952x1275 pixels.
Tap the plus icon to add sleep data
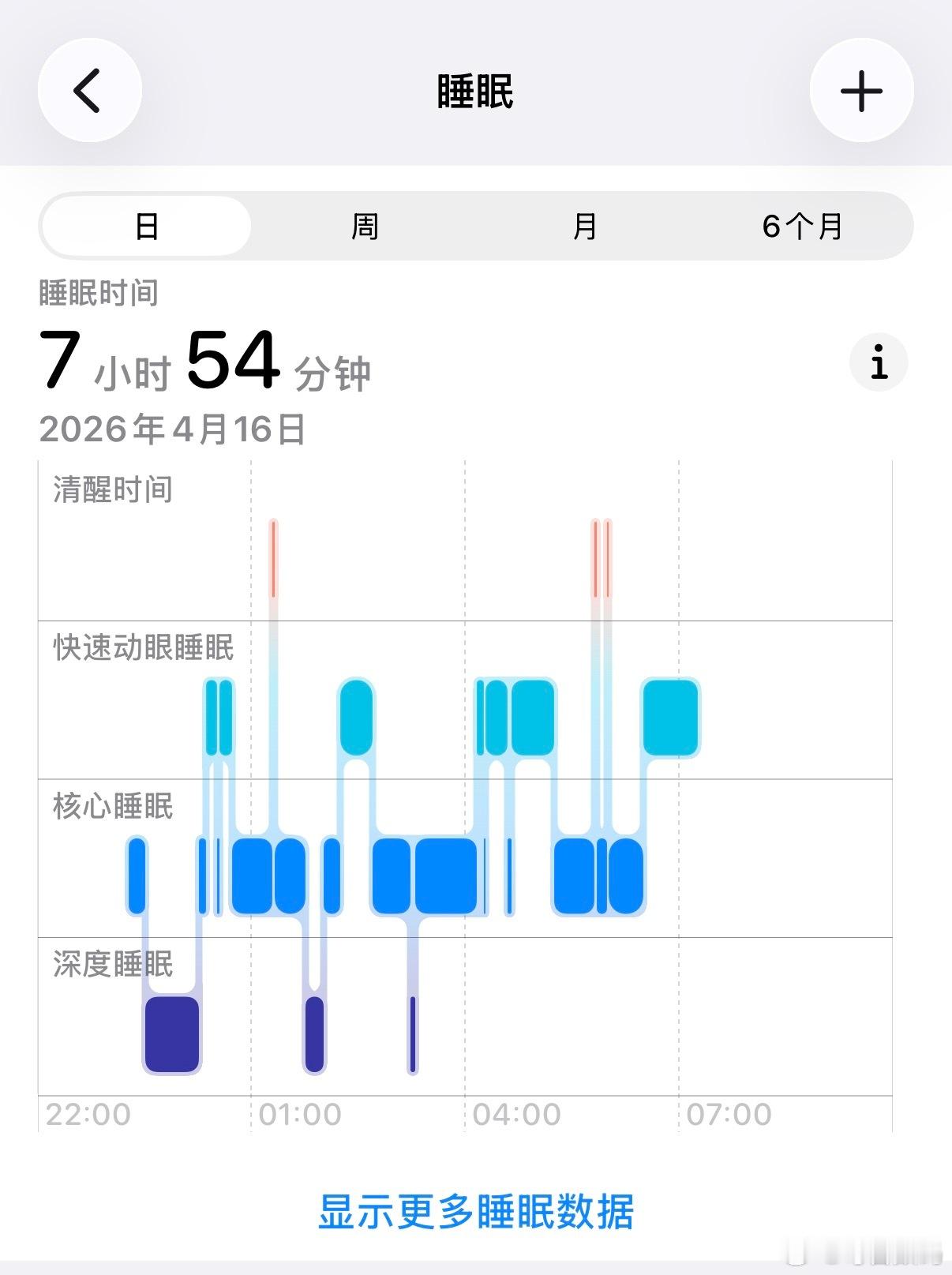point(861,89)
